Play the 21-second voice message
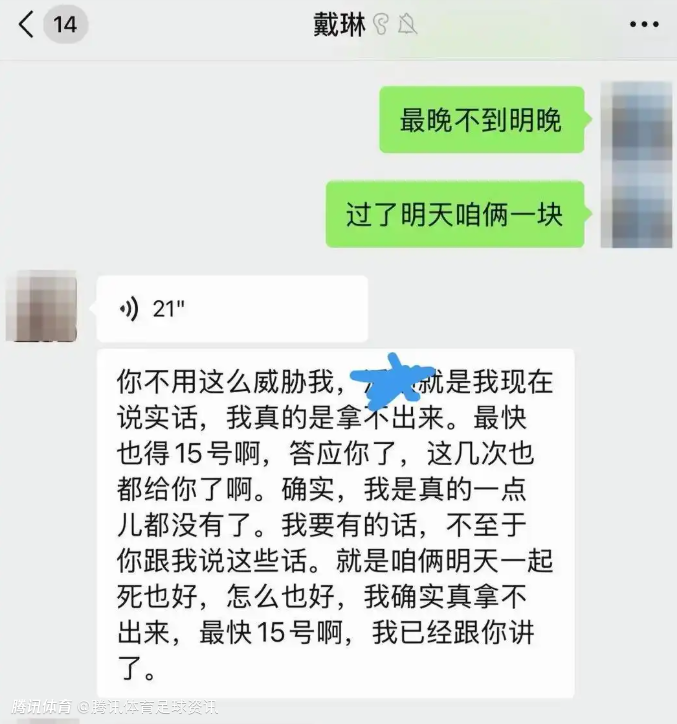 [231, 309]
